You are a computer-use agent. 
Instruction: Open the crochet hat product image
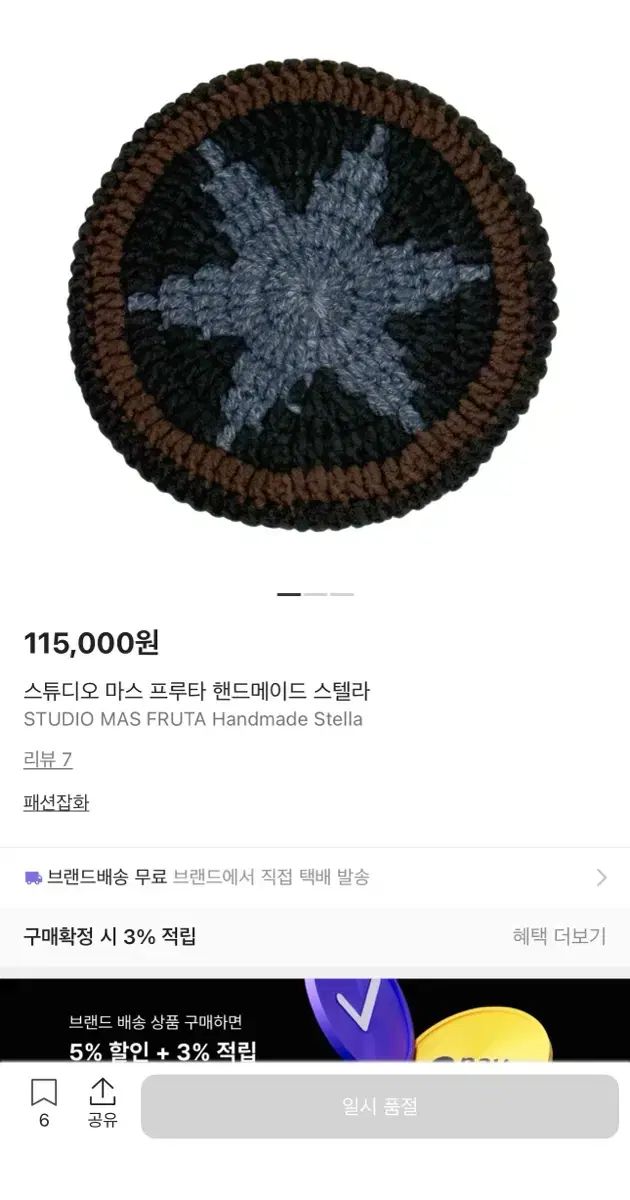[x=317, y=295]
